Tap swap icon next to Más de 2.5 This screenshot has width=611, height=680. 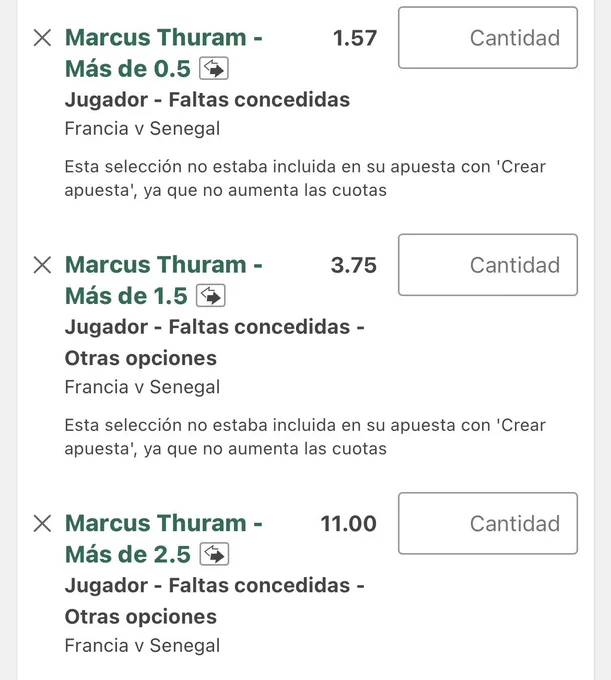point(214,554)
